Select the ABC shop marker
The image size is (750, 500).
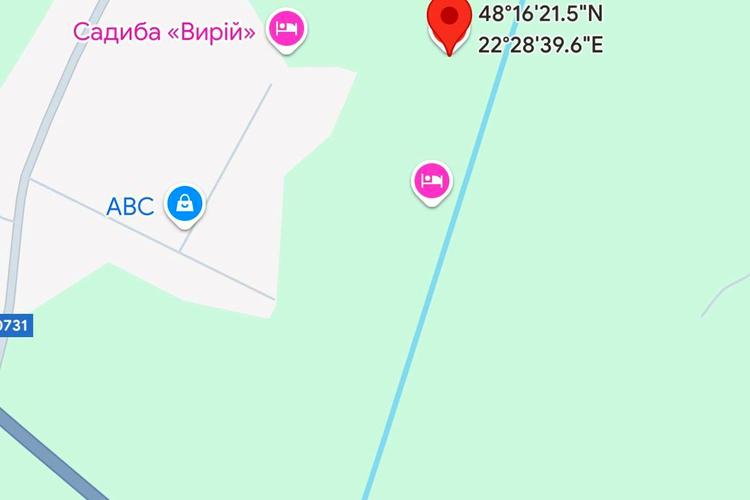[185, 204]
